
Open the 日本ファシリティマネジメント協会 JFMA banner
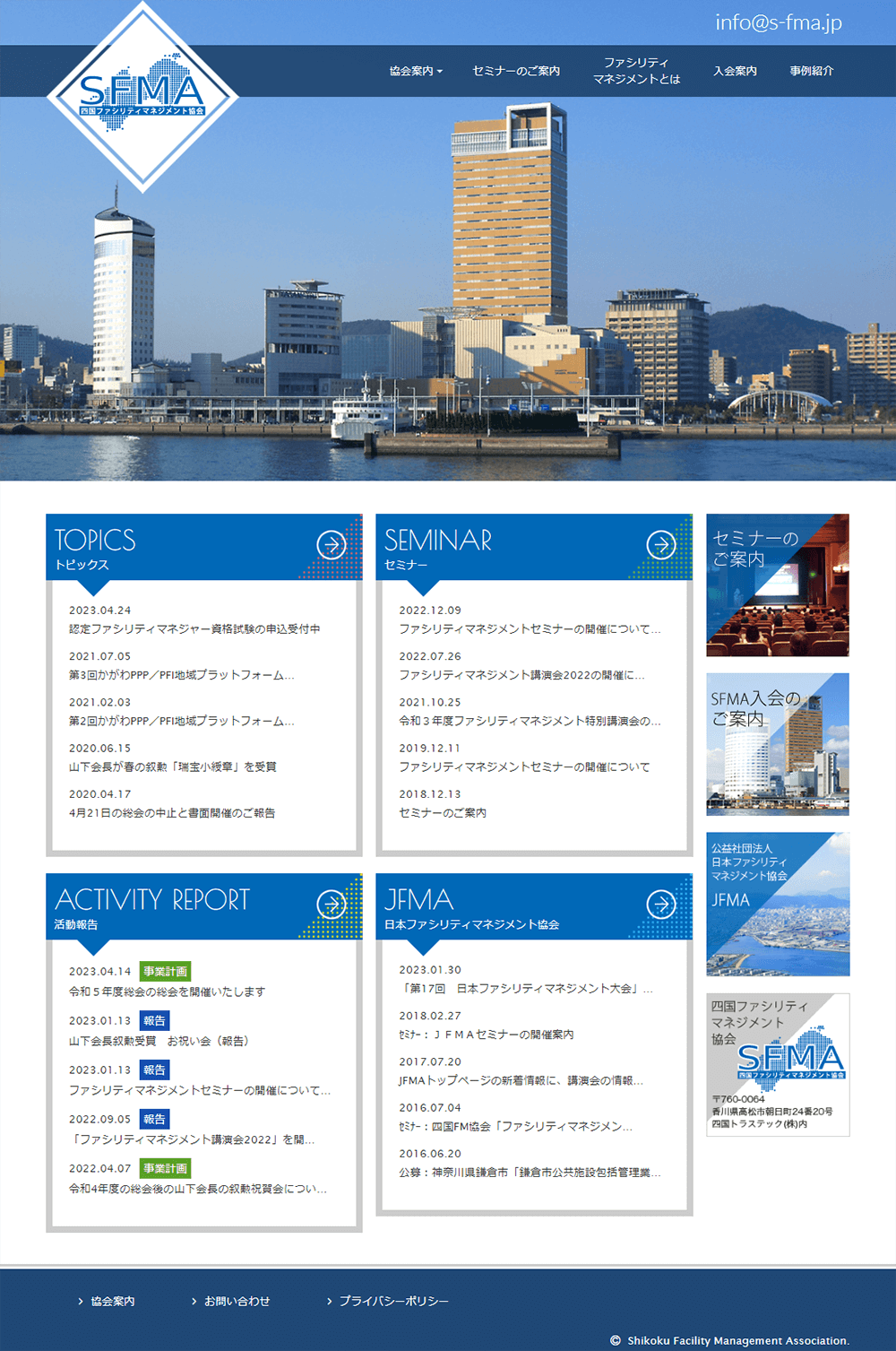click(777, 904)
